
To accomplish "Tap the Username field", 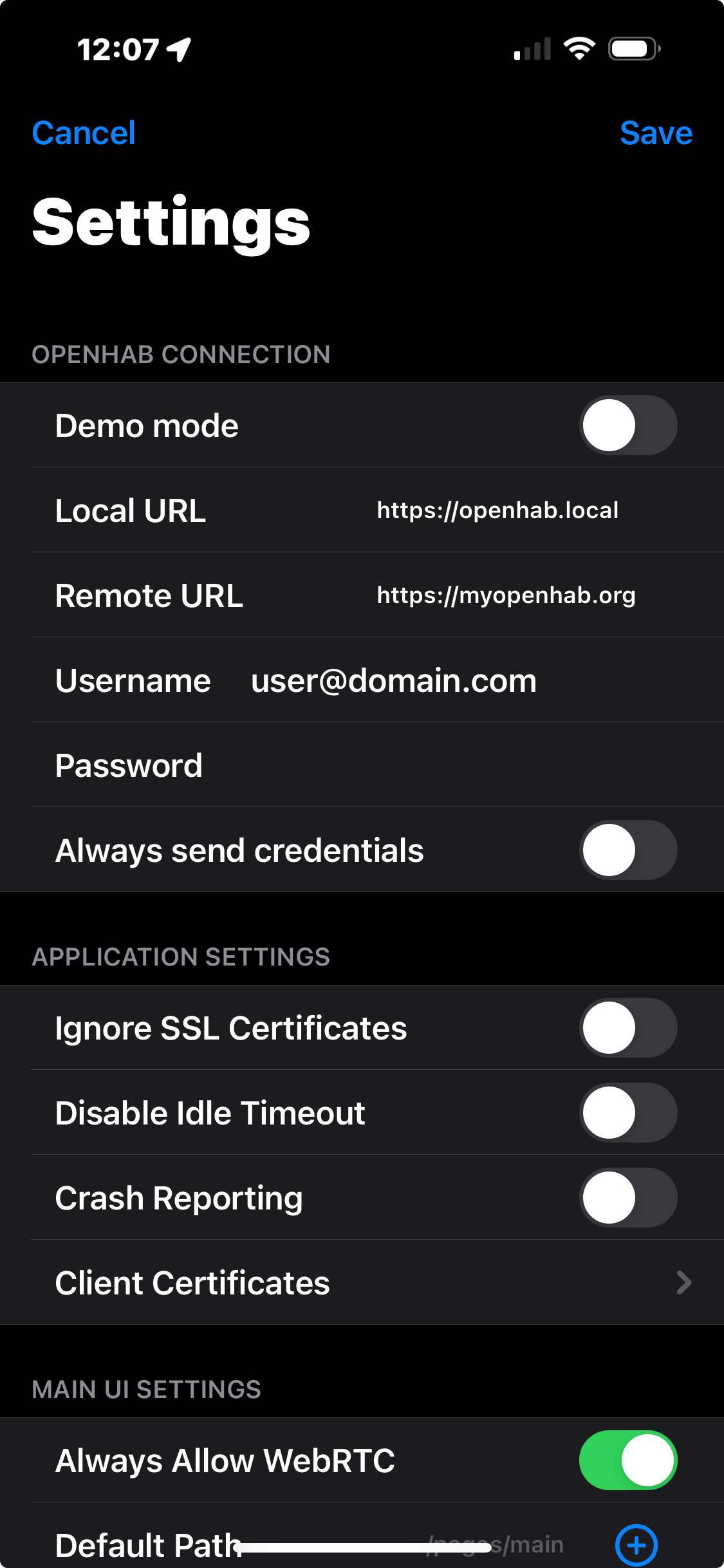I will [393, 680].
